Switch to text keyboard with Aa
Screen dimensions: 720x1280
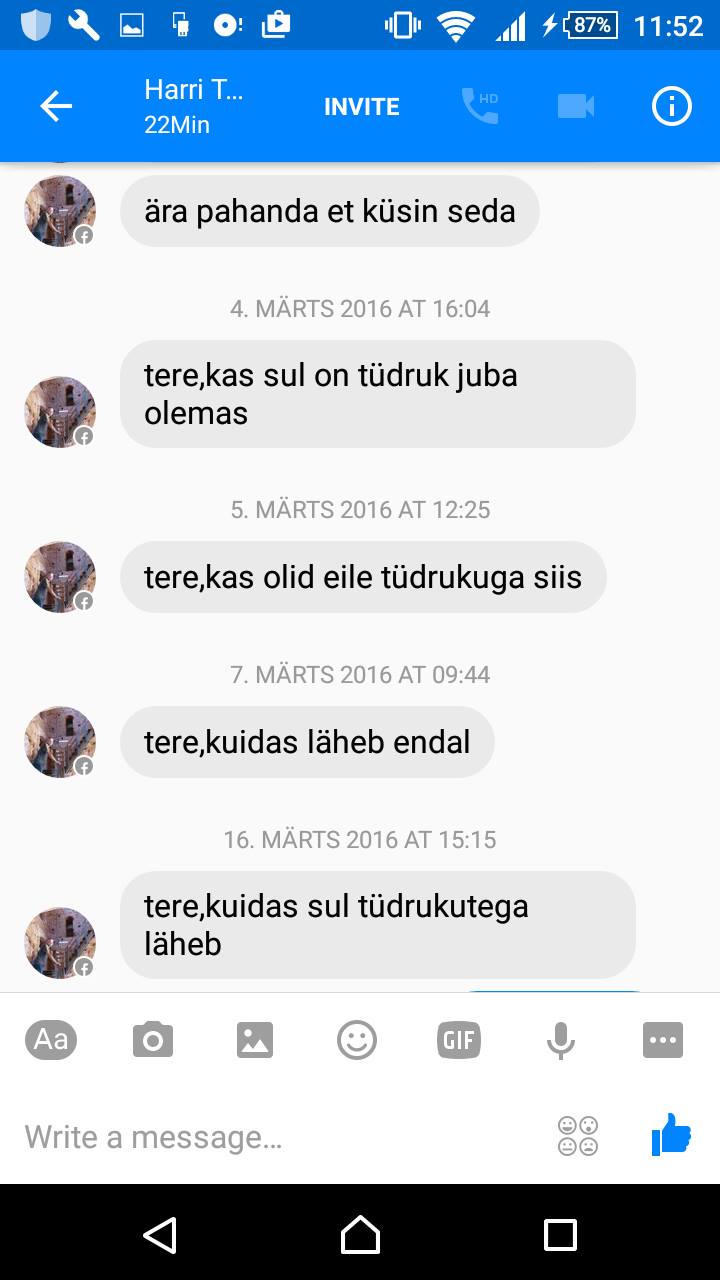point(51,1040)
